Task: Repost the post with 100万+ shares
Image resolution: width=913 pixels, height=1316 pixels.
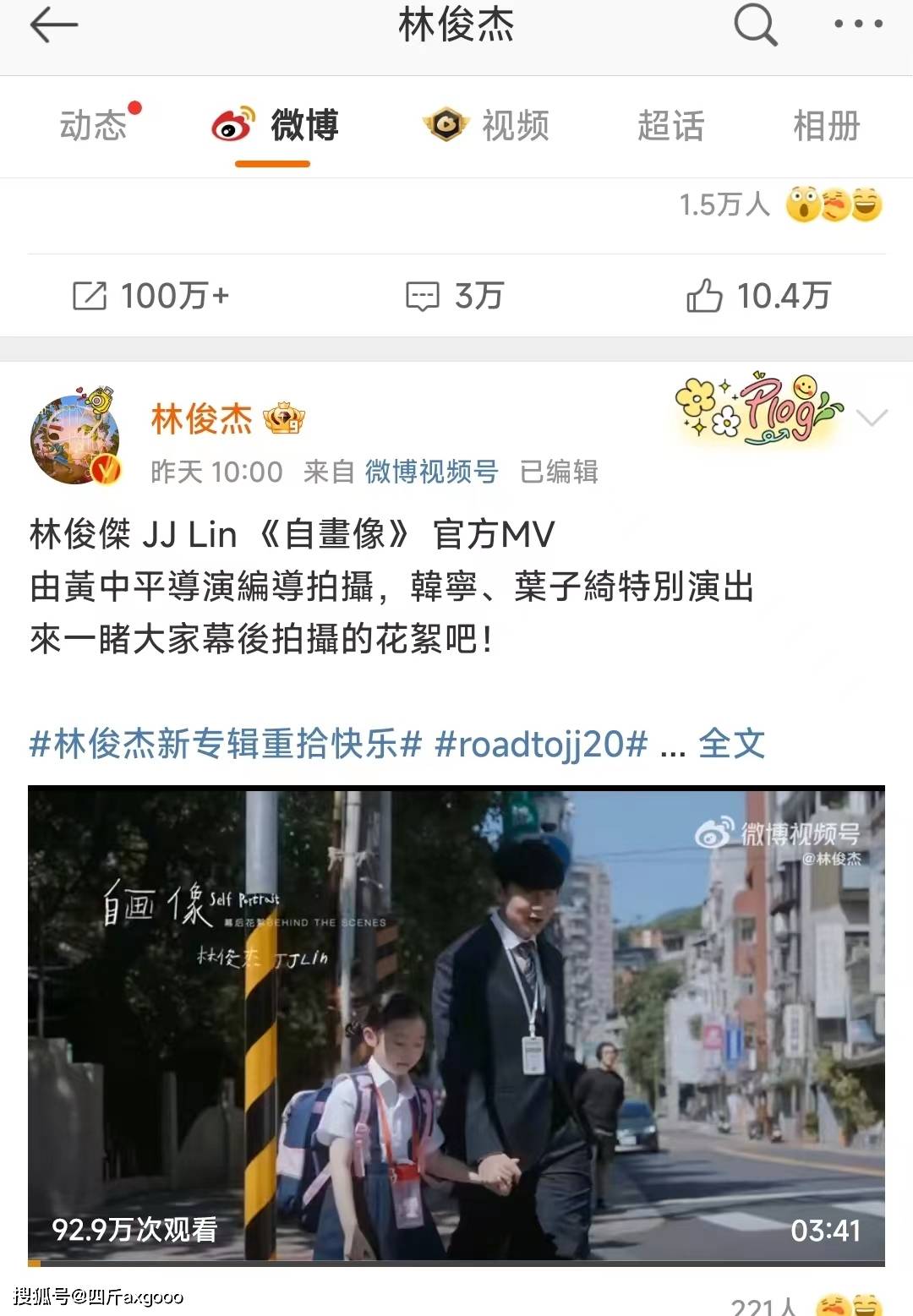Action: [150, 296]
